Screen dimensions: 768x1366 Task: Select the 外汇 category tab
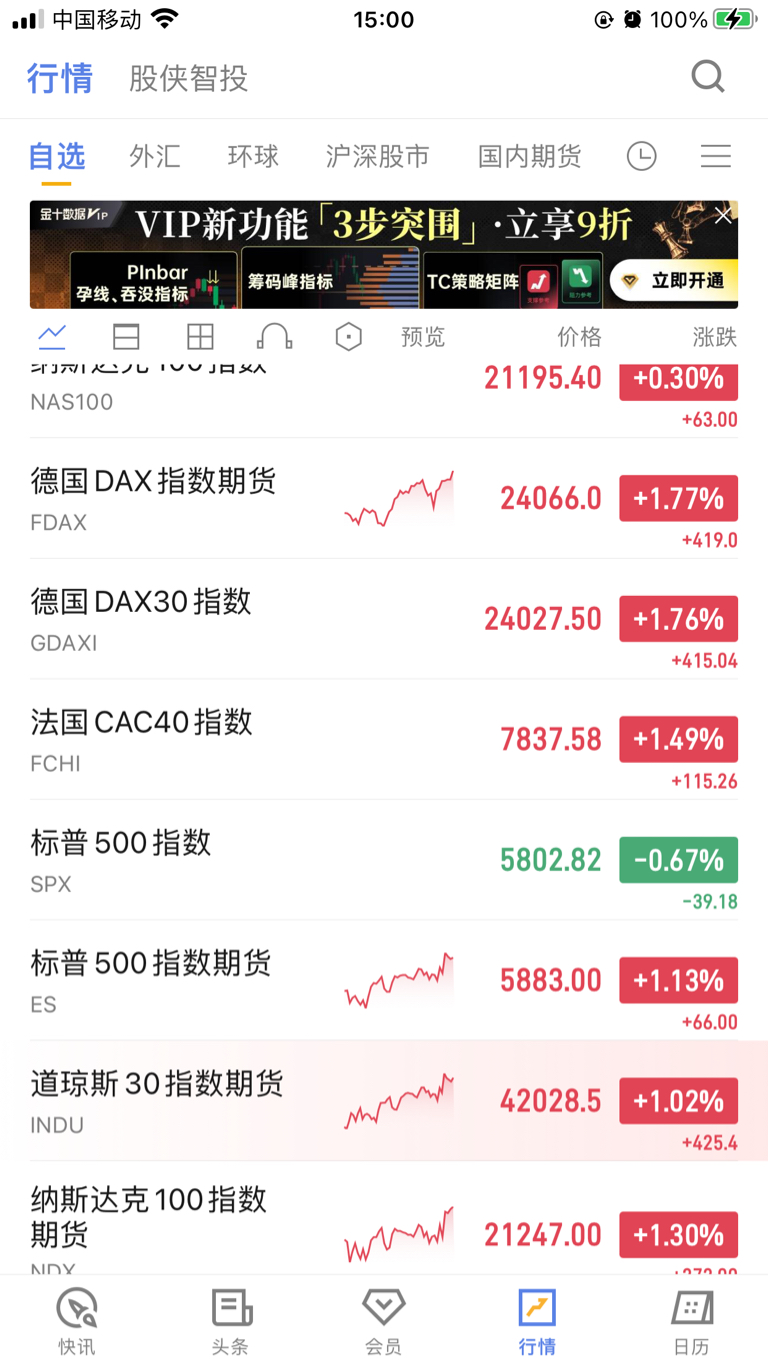pos(155,156)
